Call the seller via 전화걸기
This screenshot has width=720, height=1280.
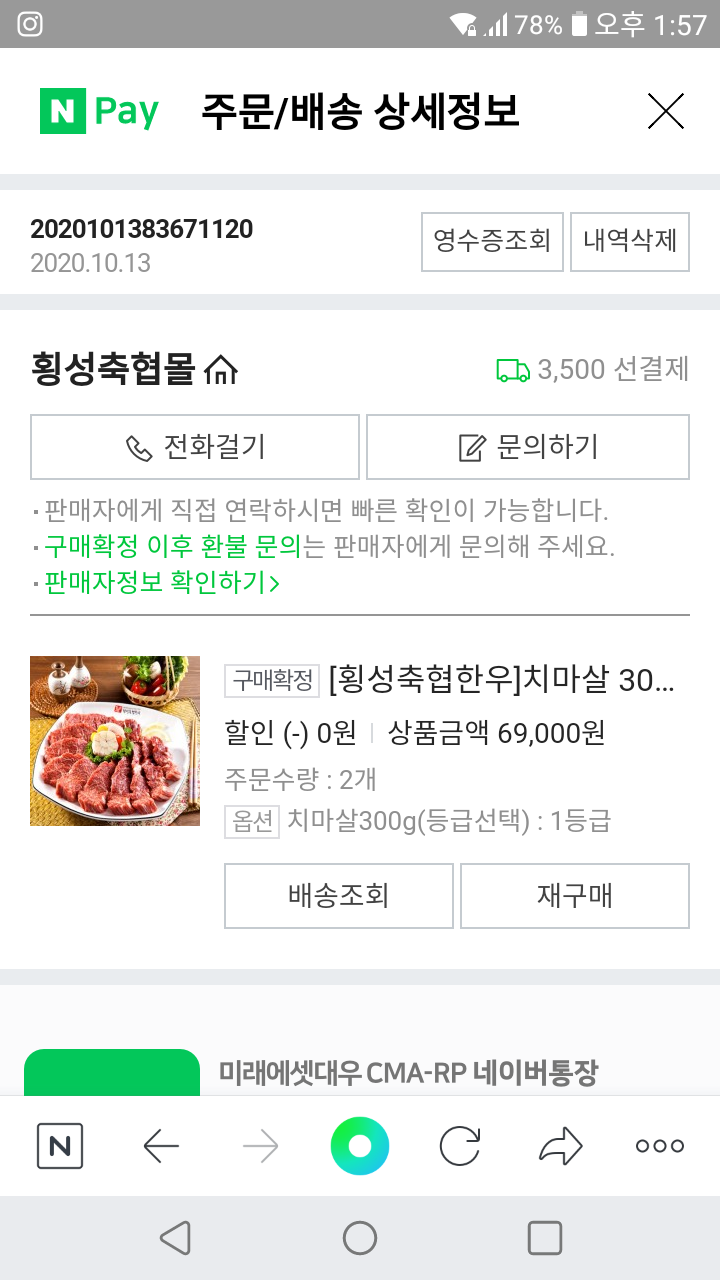tap(195, 447)
